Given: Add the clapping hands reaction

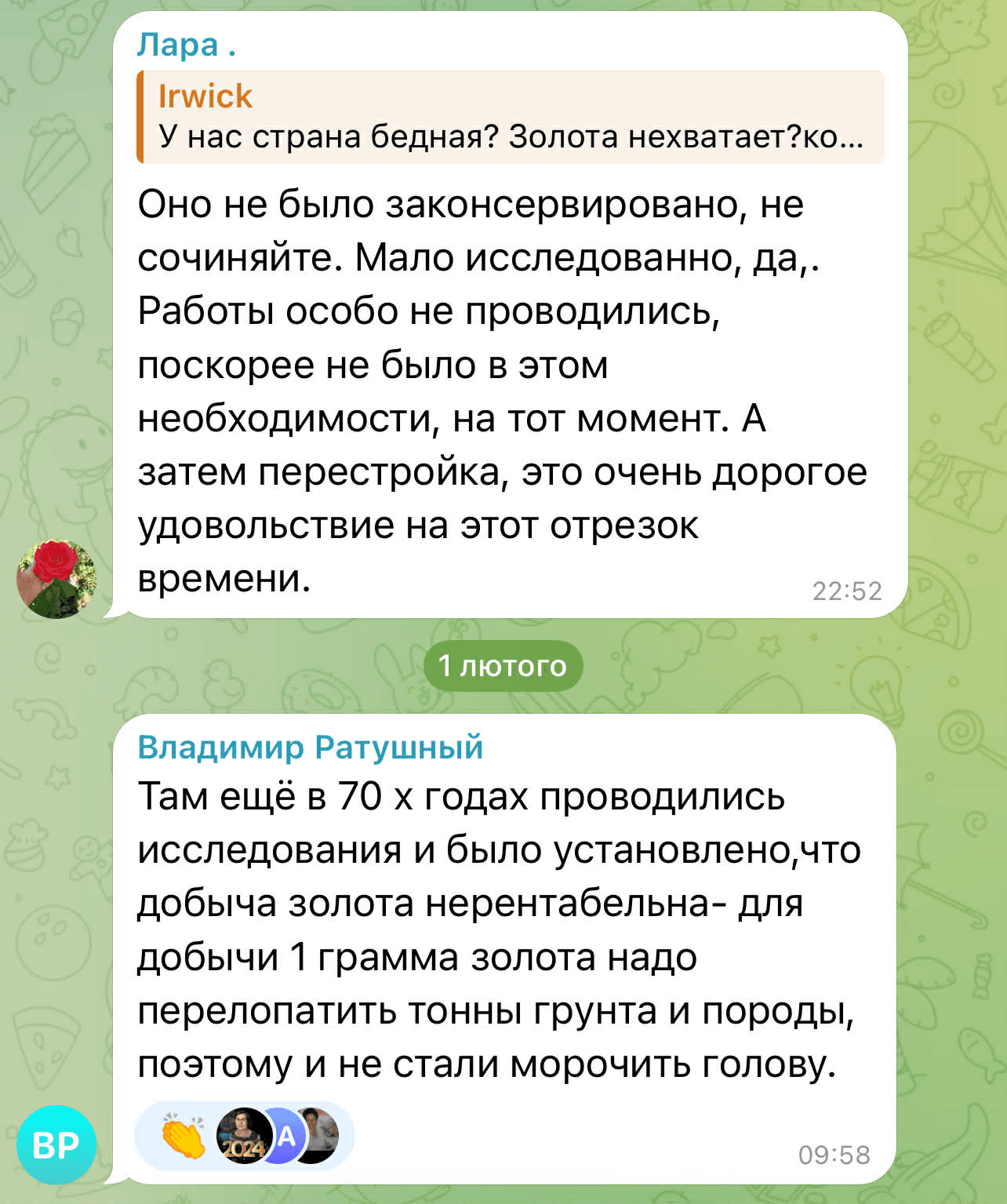Looking at the screenshot, I should (184, 1136).
